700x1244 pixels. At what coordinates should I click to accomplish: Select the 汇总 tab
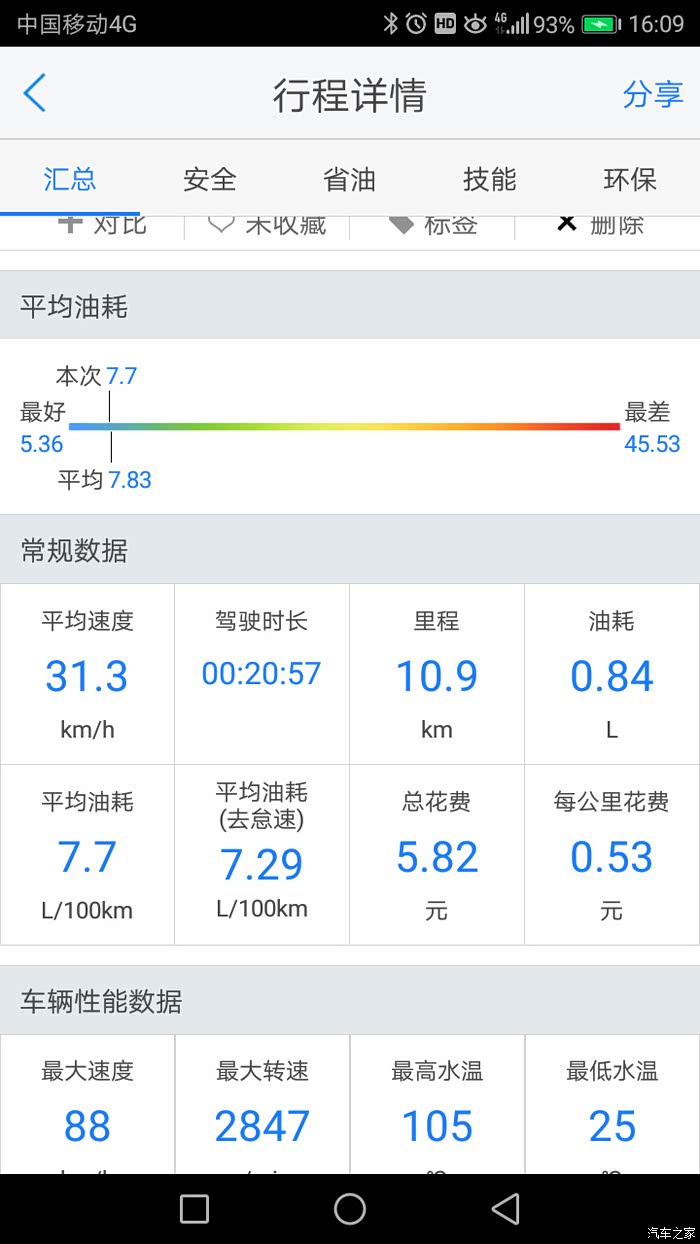pyautogui.click(x=70, y=179)
